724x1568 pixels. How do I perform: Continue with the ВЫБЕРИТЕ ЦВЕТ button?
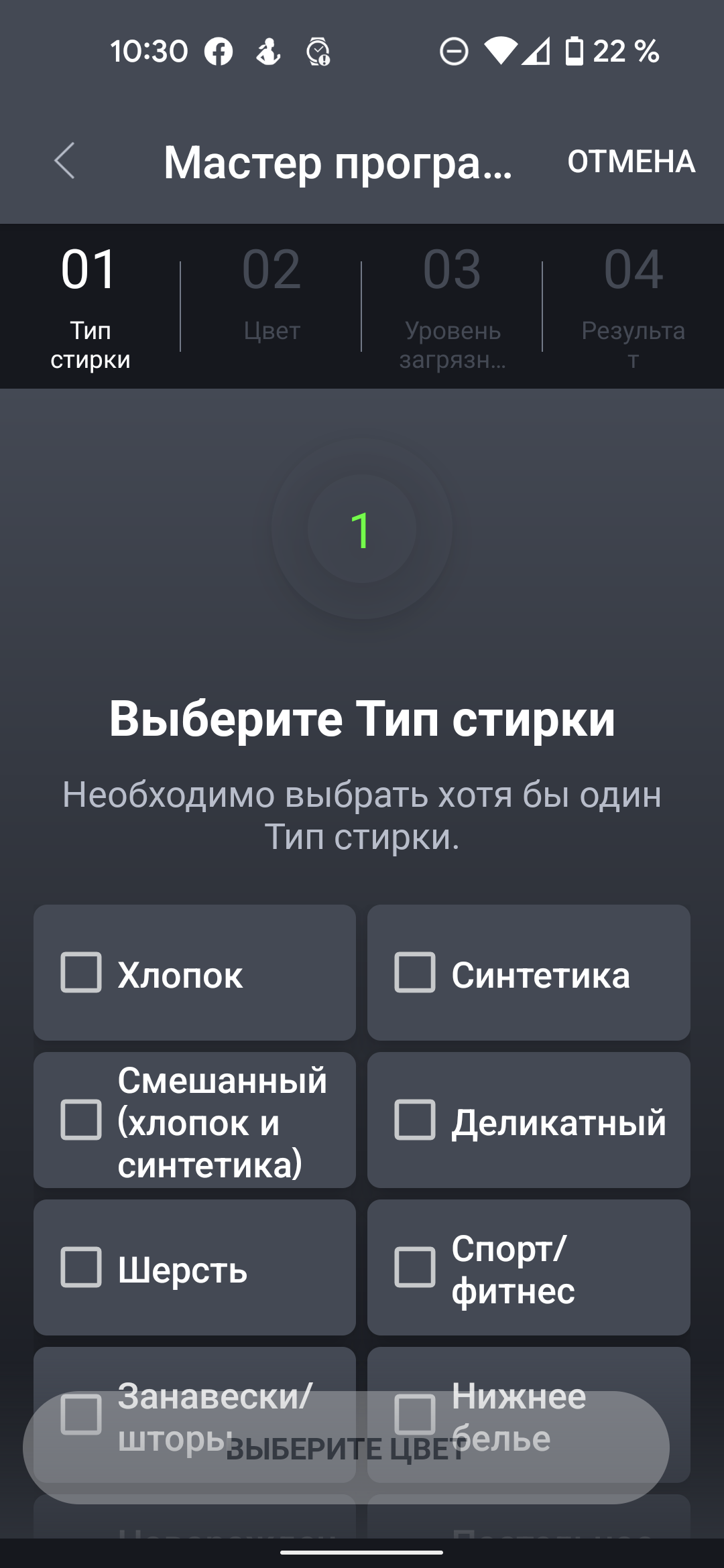coord(346,1449)
